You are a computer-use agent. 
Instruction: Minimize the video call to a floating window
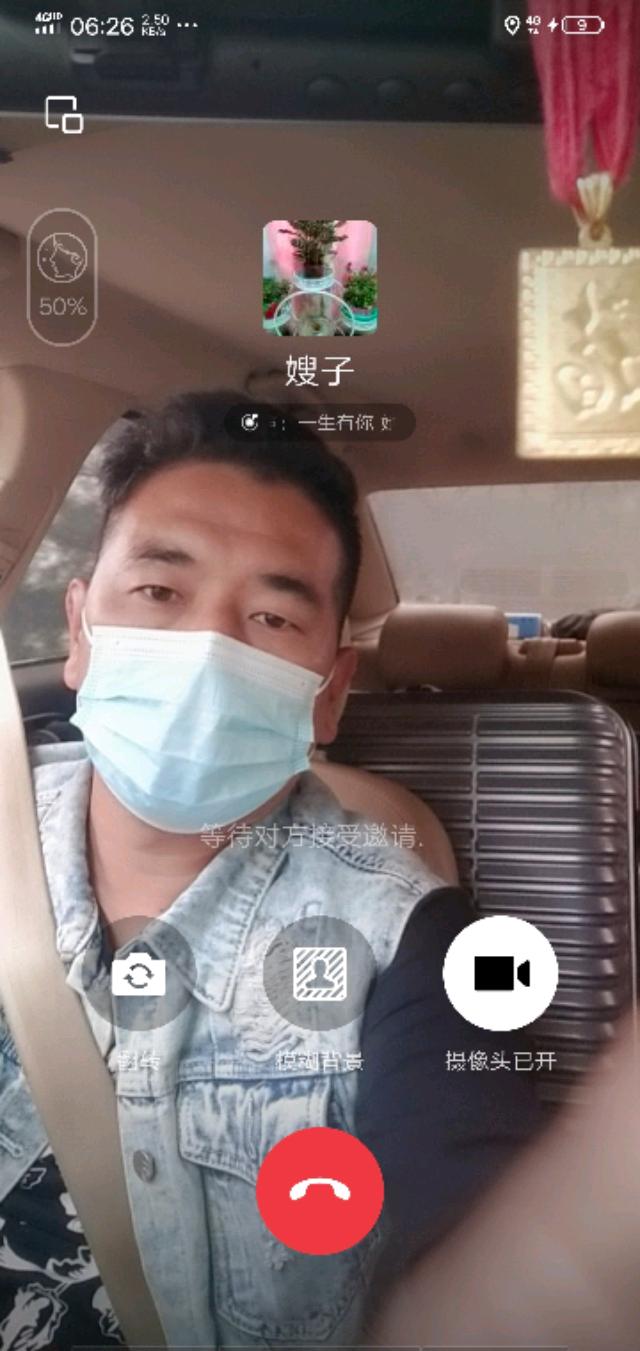pos(64,115)
